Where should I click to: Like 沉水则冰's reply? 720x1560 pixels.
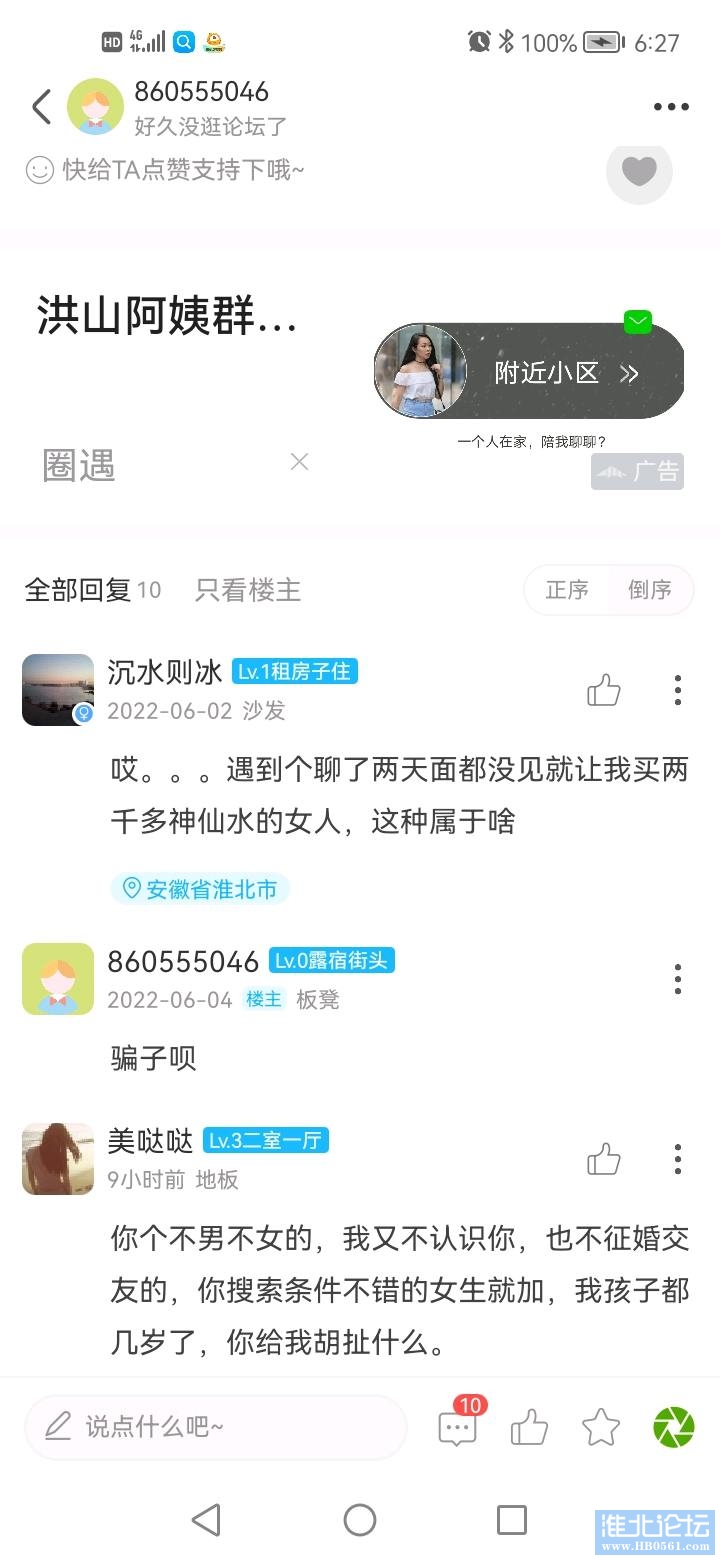pyautogui.click(x=604, y=690)
